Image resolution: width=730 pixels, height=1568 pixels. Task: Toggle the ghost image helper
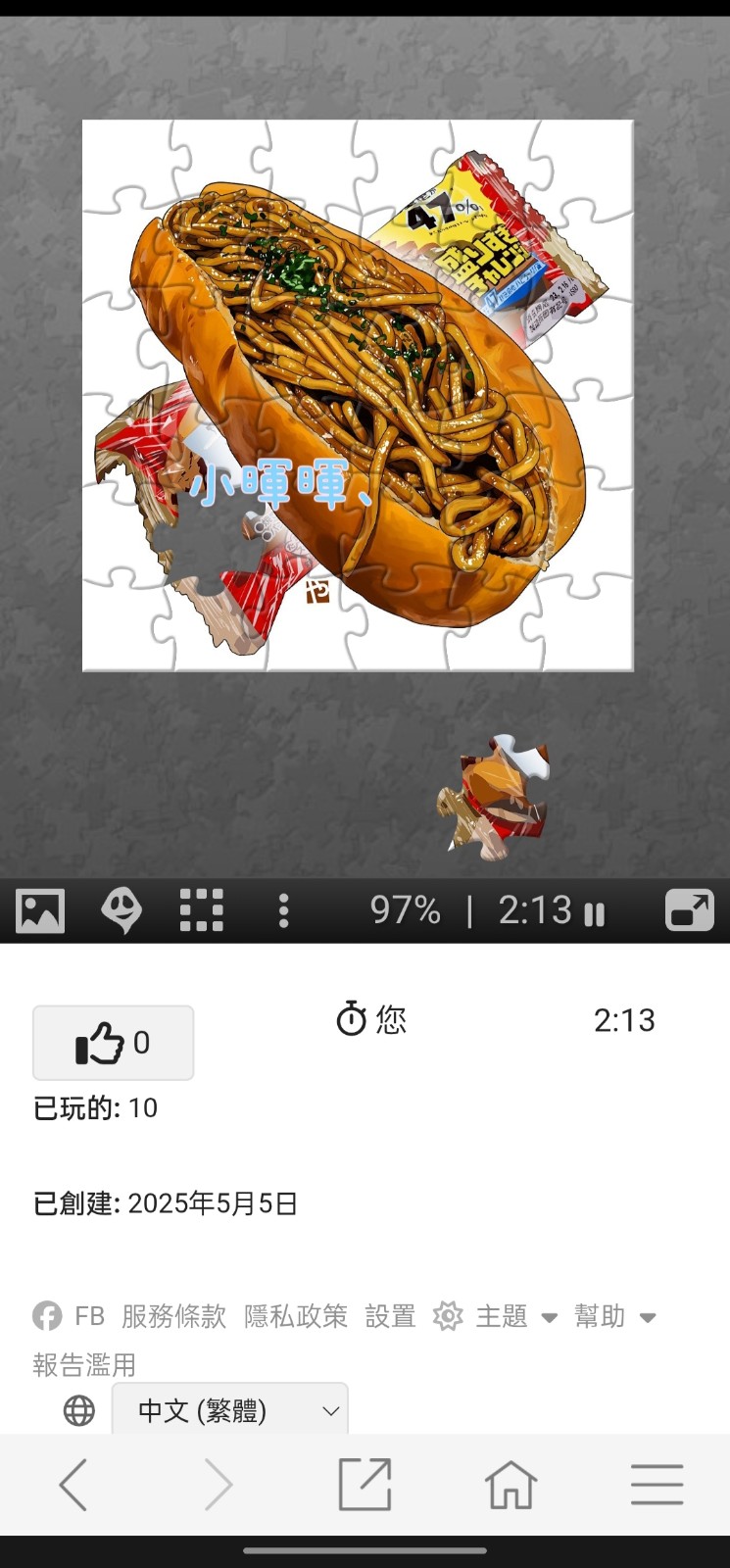(x=122, y=910)
